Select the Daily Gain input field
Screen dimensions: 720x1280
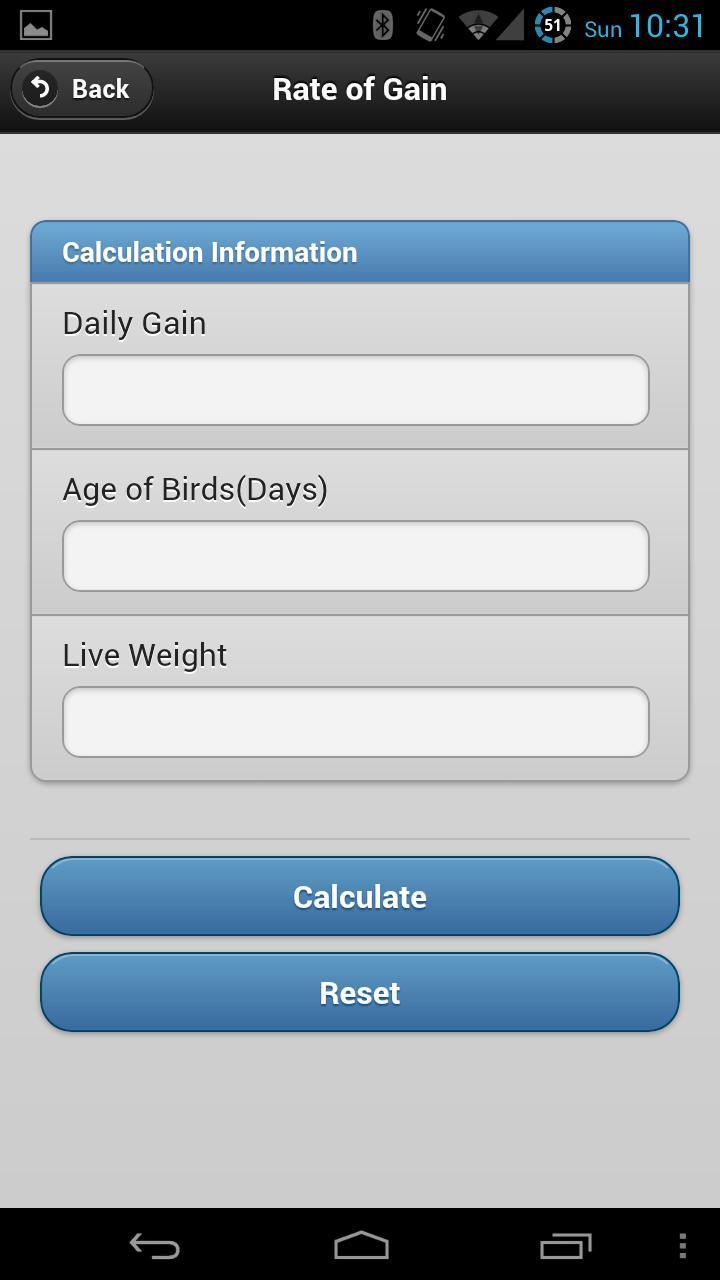pos(356,390)
